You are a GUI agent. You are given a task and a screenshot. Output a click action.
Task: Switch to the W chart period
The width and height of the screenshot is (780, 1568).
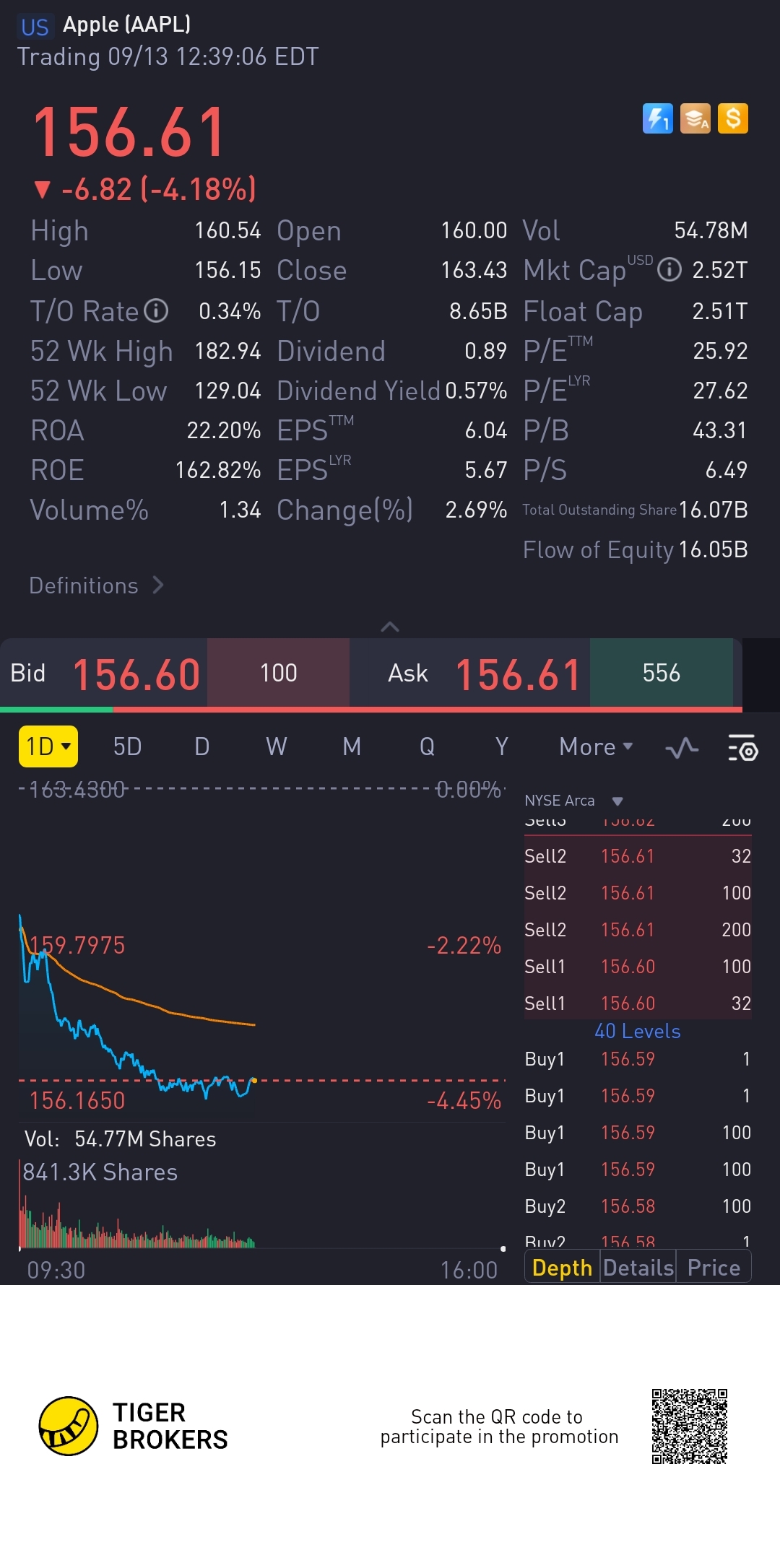pyautogui.click(x=277, y=746)
